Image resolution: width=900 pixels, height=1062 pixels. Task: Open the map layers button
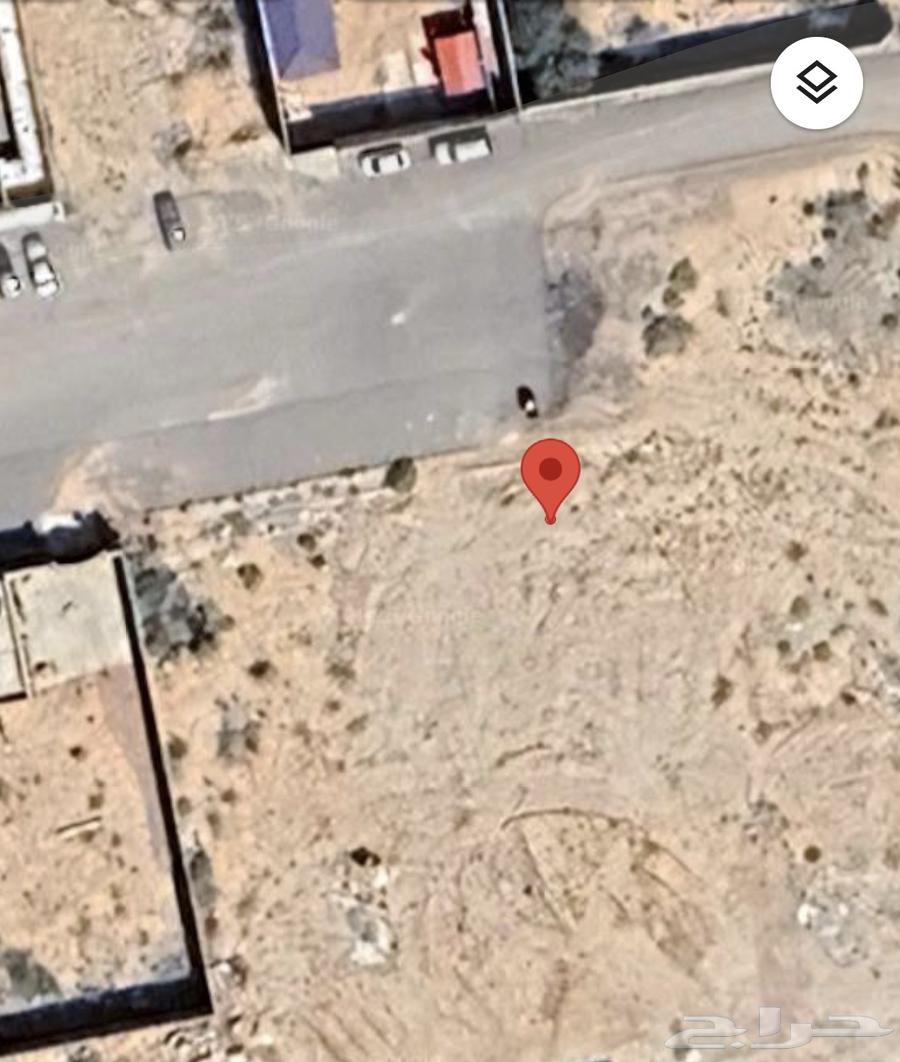[816, 83]
